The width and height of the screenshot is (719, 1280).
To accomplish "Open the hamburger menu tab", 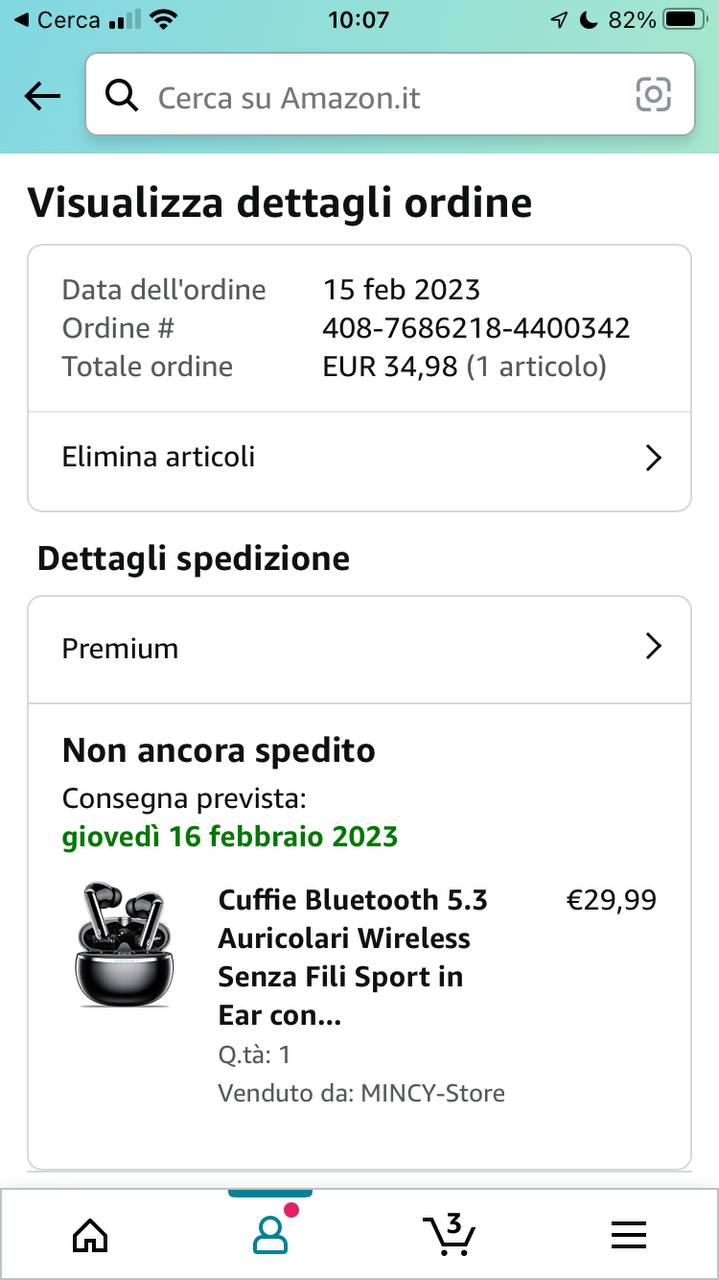I will click(628, 1236).
